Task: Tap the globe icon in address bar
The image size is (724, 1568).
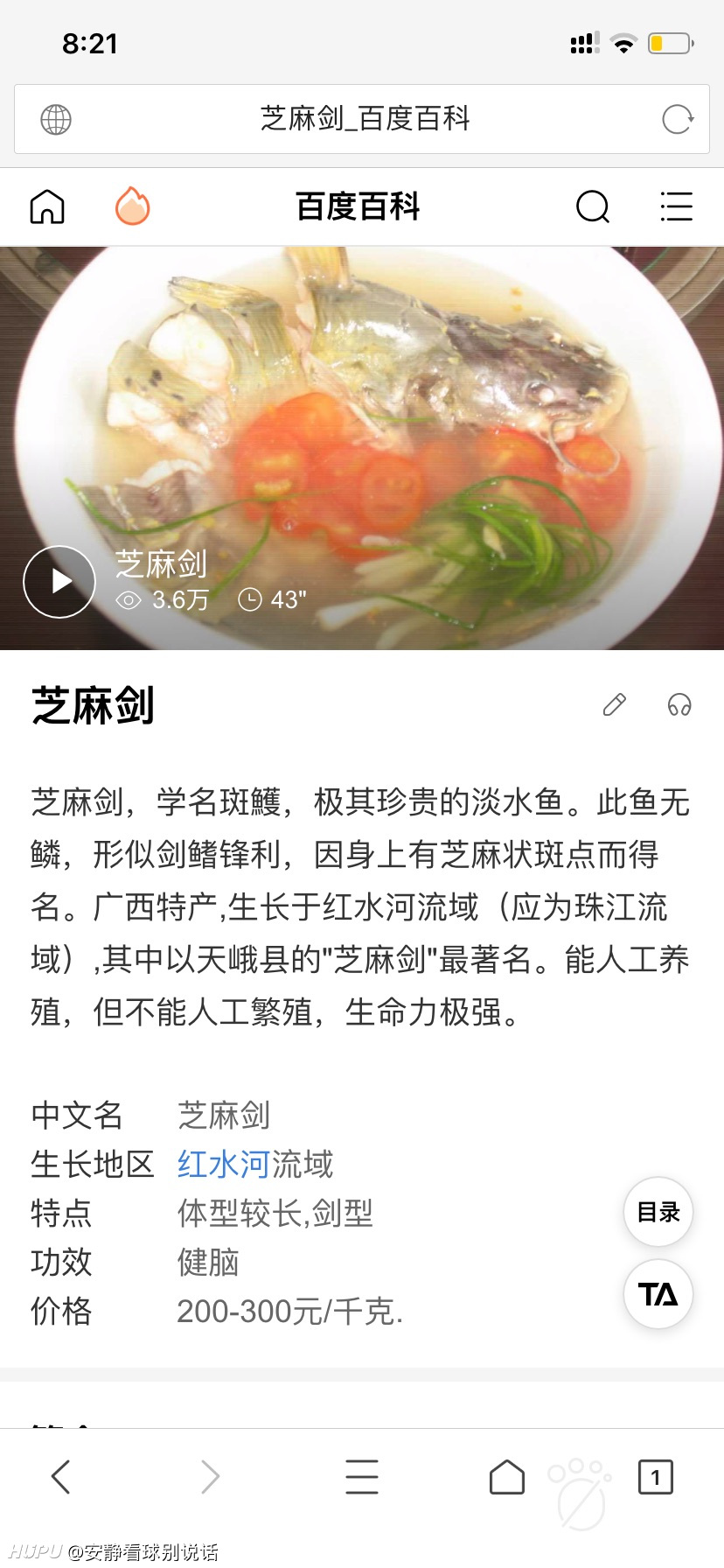Action: tap(56, 119)
